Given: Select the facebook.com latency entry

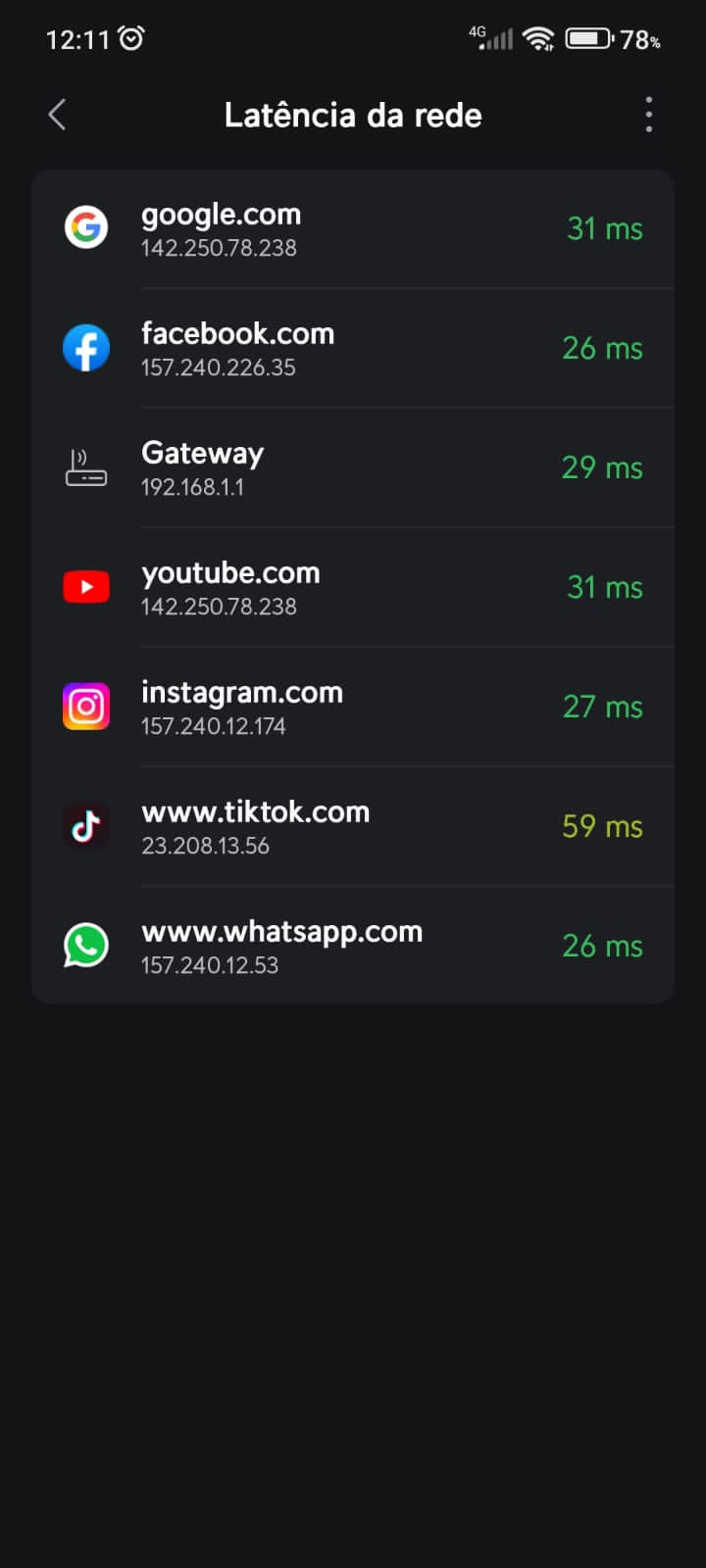Looking at the screenshot, I should click(353, 349).
